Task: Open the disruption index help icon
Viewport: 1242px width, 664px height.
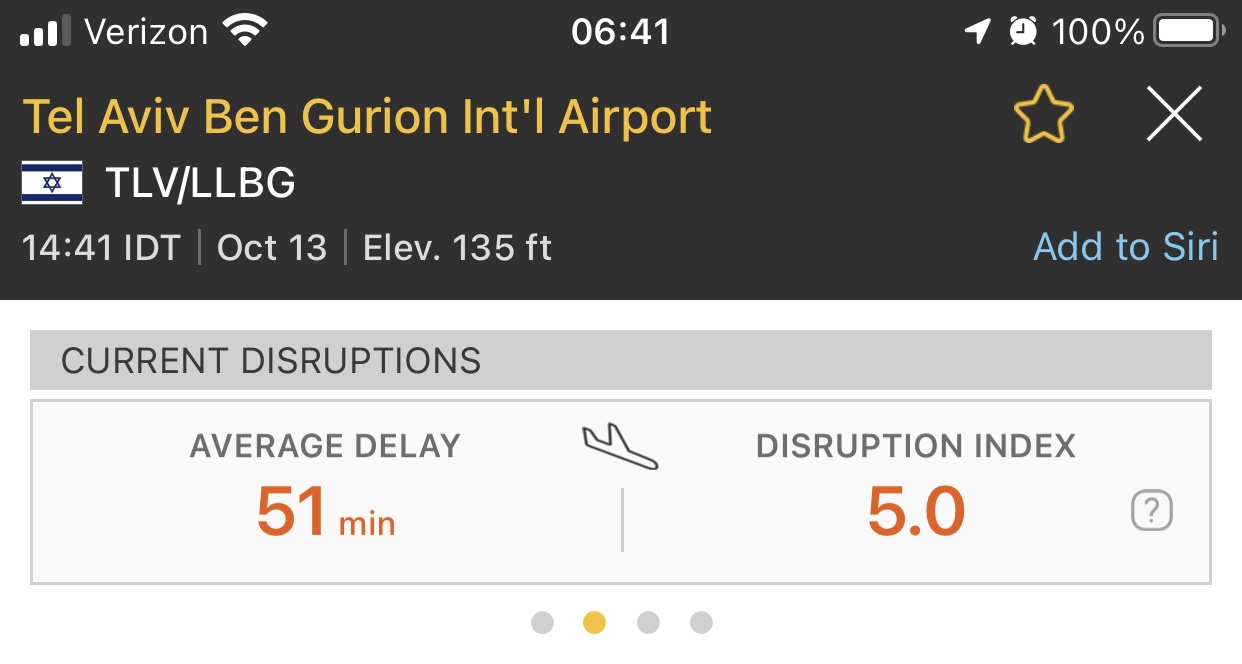Action: click(x=1151, y=512)
